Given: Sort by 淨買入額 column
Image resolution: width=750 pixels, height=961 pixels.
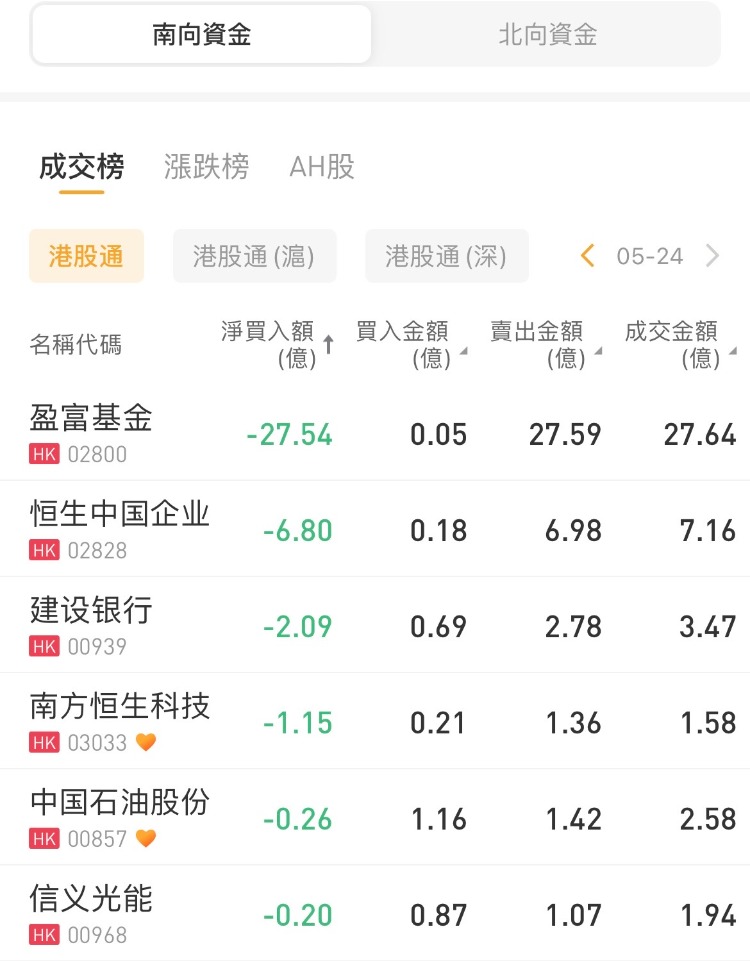Looking at the screenshot, I should (275, 343).
